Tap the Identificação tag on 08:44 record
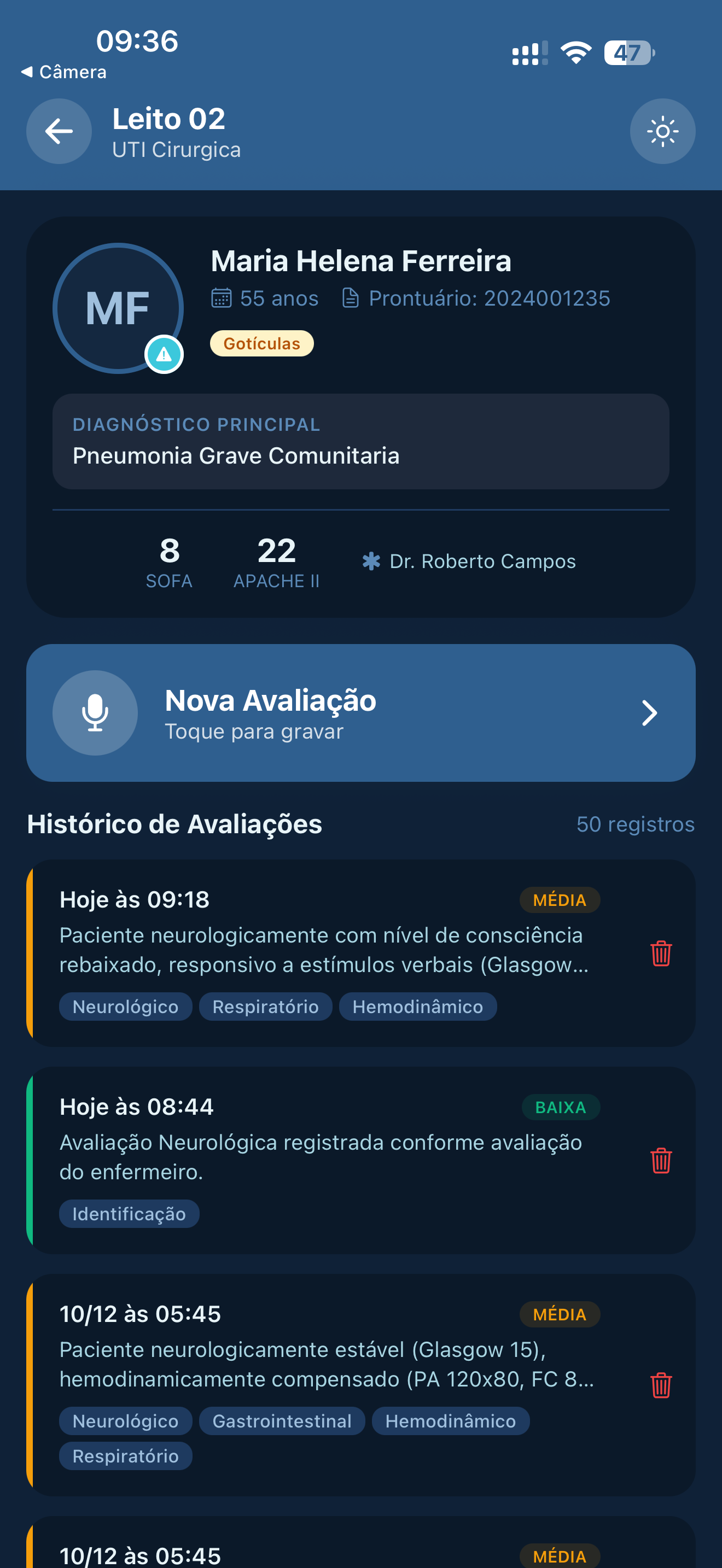This screenshot has height=1568, width=722. click(129, 1213)
